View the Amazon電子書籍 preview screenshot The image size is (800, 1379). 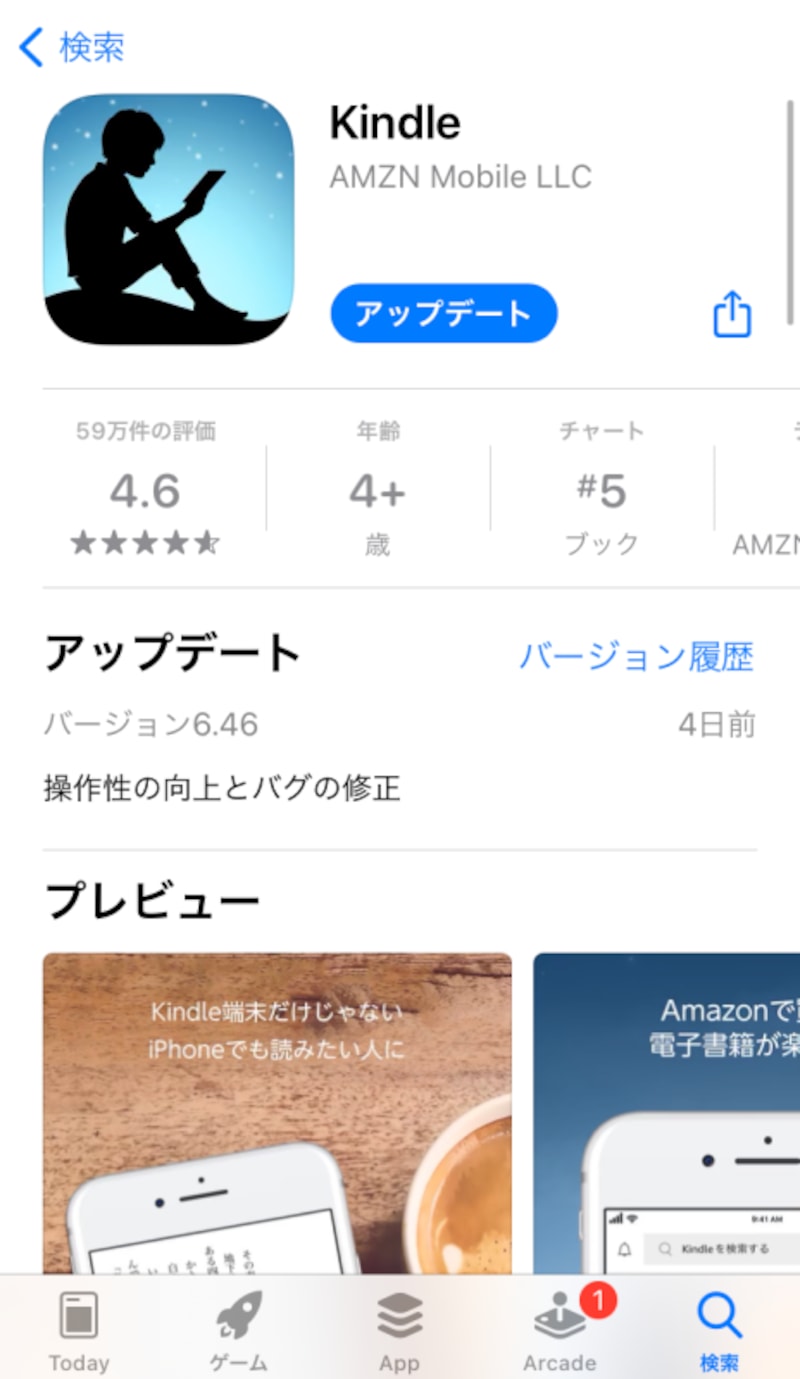tap(666, 1110)
